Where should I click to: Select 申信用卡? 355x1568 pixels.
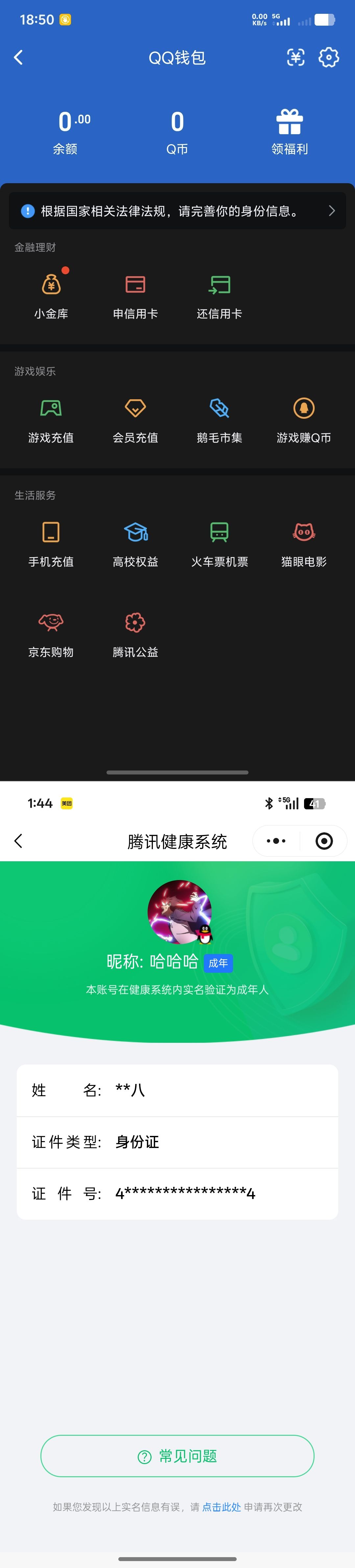point(135,295)
